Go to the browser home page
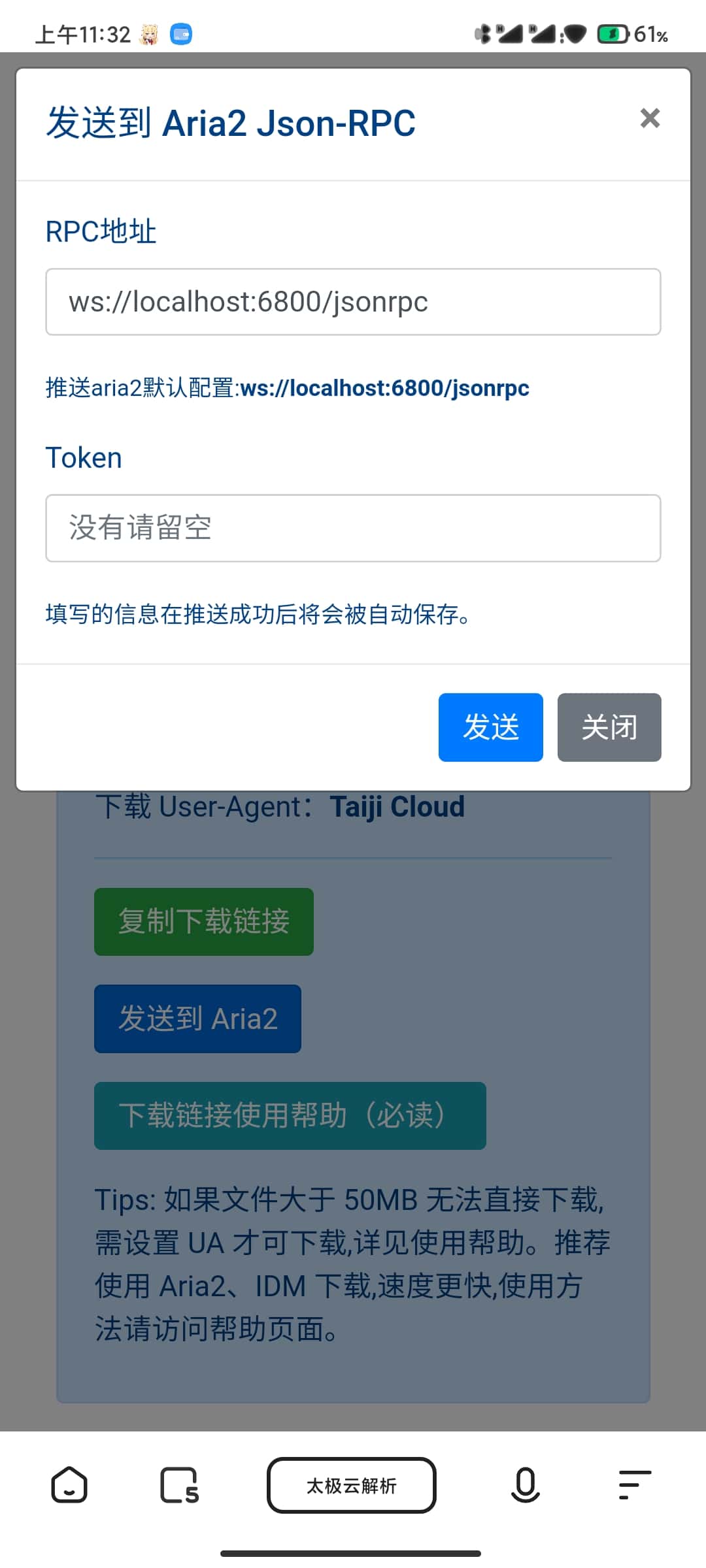This screenshot has width=706, height=1568. (x=69, y=1485)
